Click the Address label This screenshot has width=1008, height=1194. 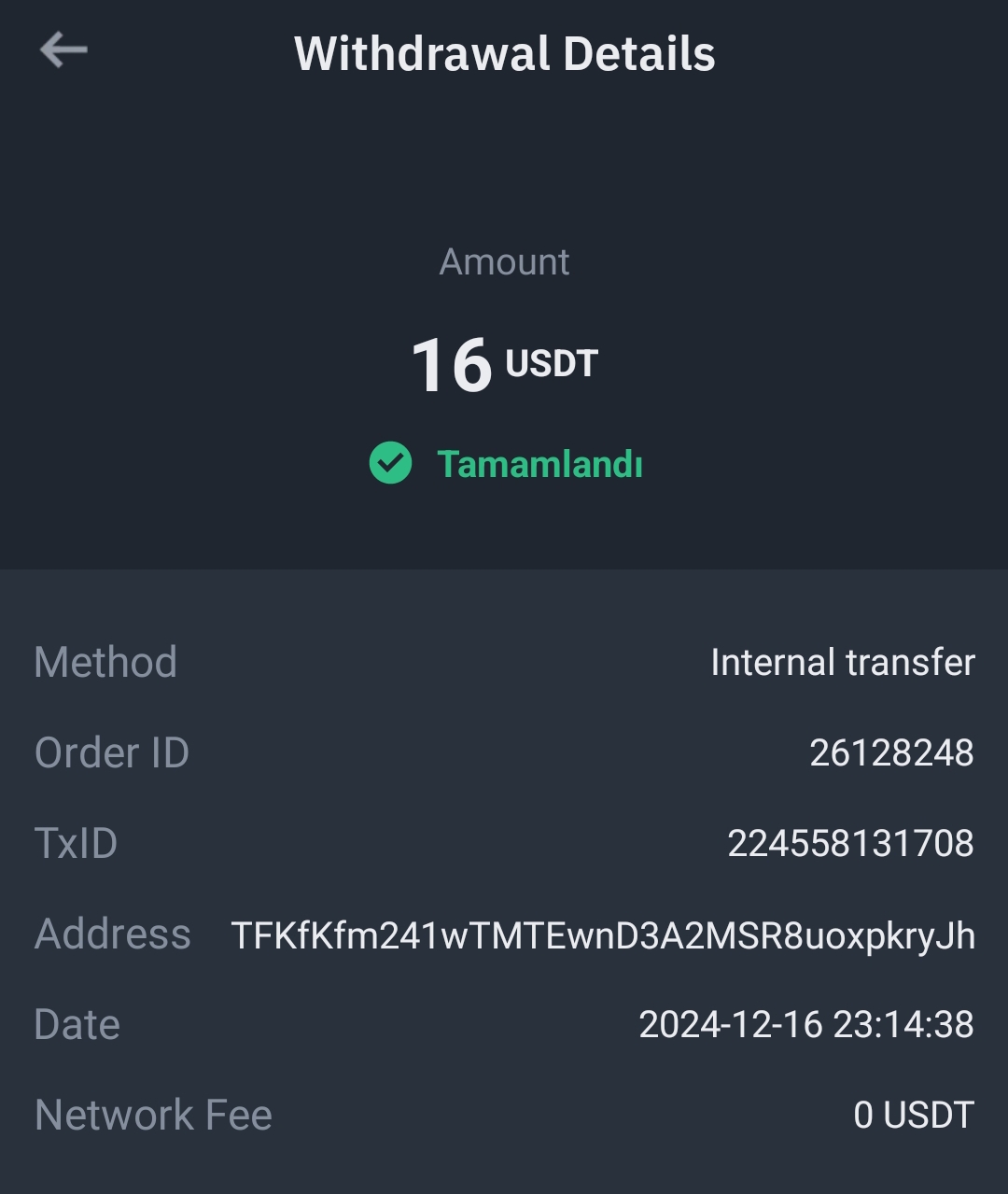[112, 934]
